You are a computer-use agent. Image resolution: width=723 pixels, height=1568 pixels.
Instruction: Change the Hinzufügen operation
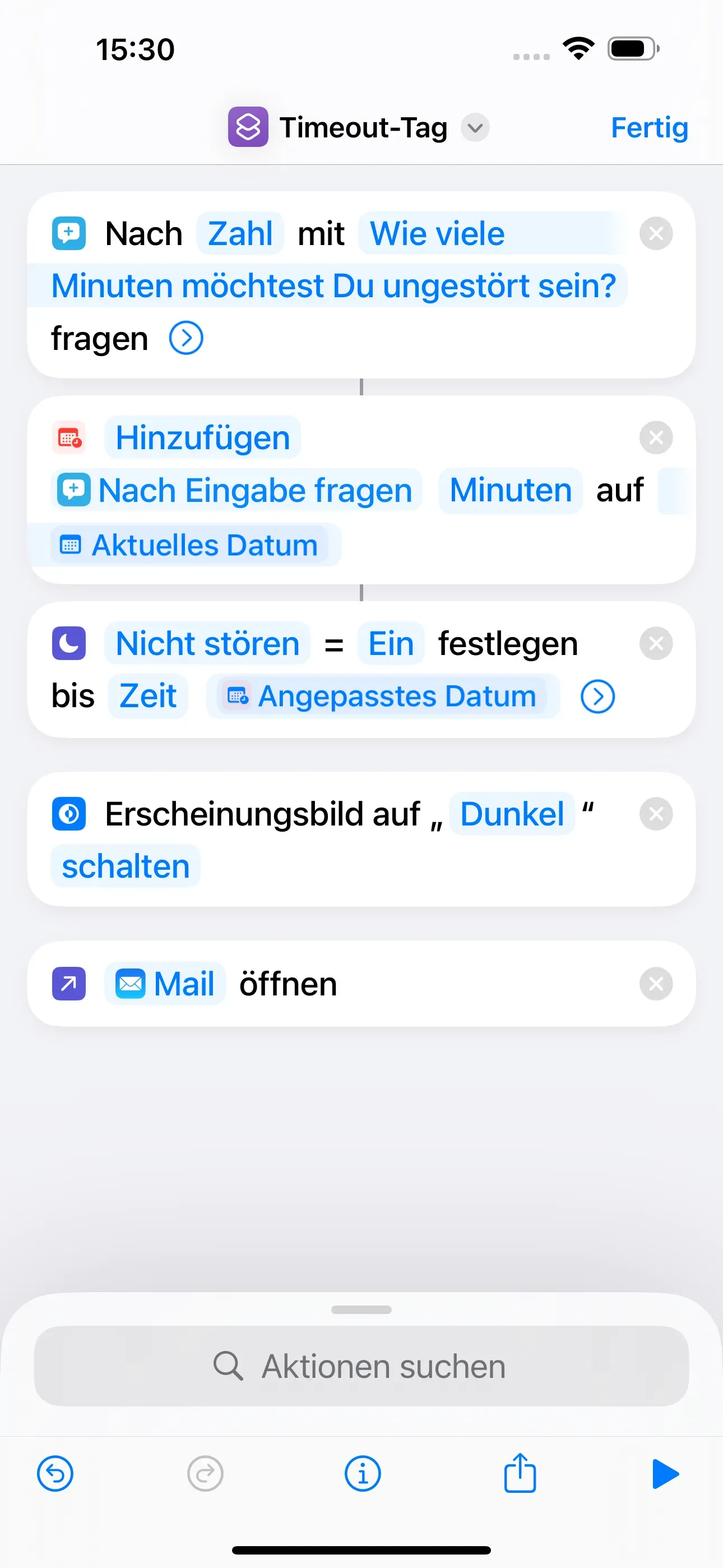[203, 437]
